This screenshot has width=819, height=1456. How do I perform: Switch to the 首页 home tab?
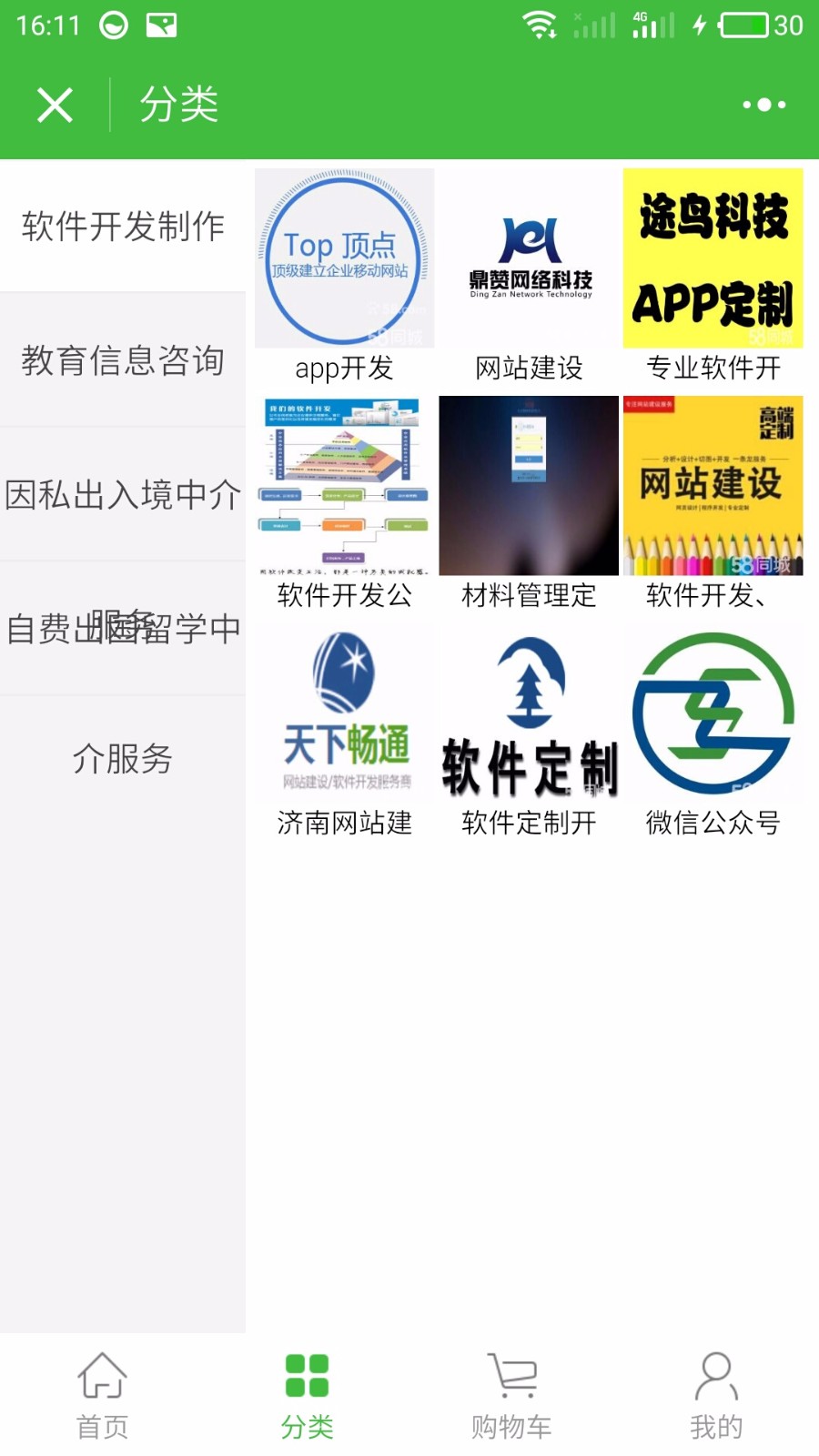(102, 1396)
